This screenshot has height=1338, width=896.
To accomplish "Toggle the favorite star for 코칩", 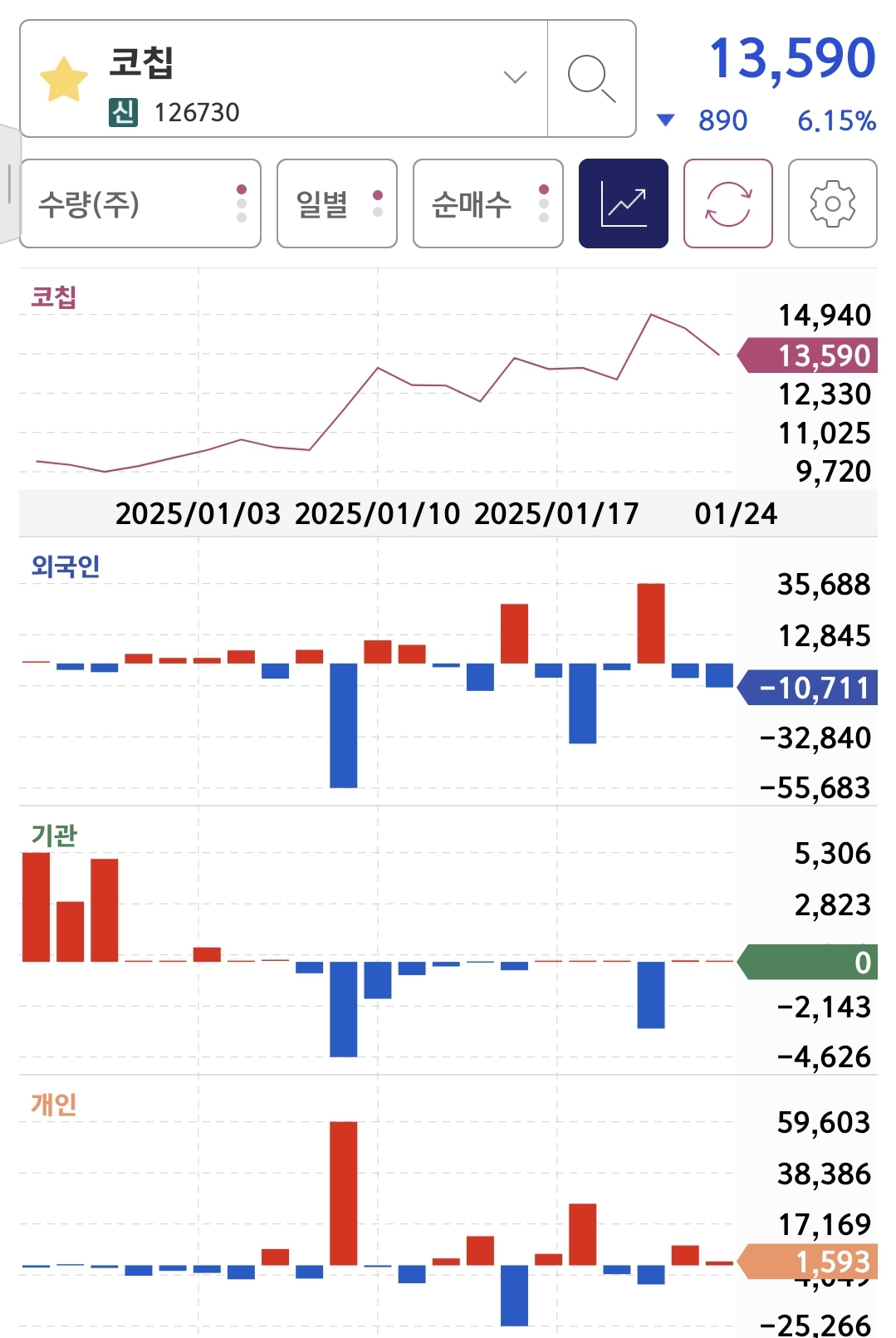I will pos(64,80).
